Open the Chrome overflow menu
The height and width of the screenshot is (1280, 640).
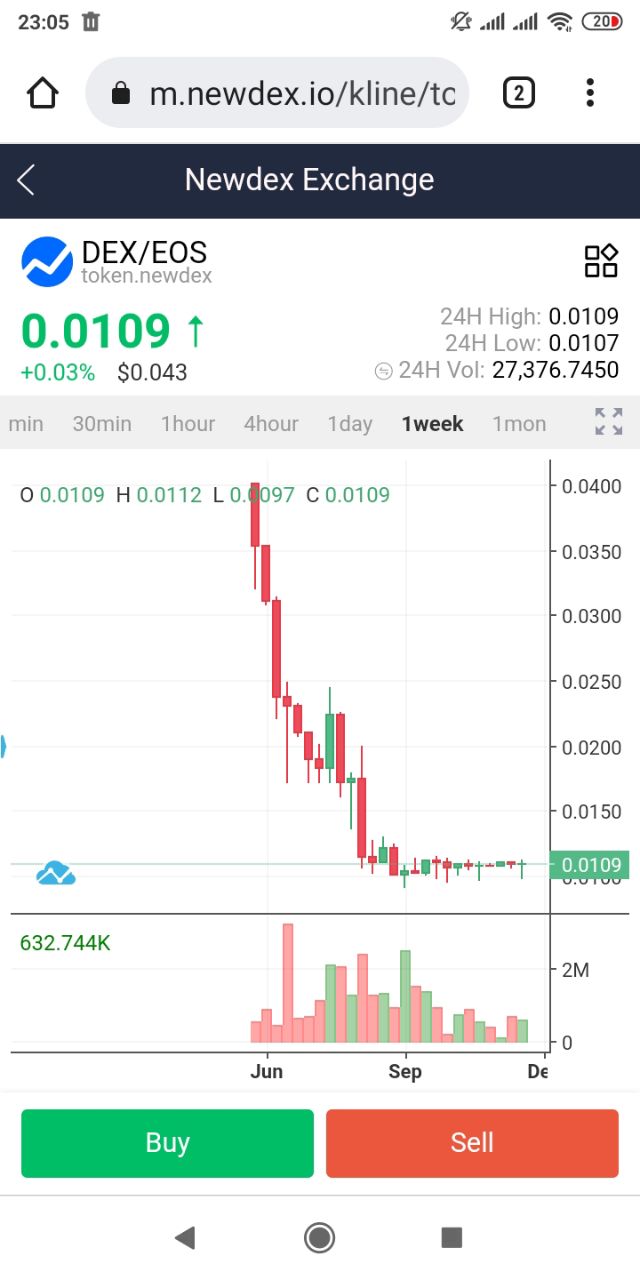click(x=590, y=93)
